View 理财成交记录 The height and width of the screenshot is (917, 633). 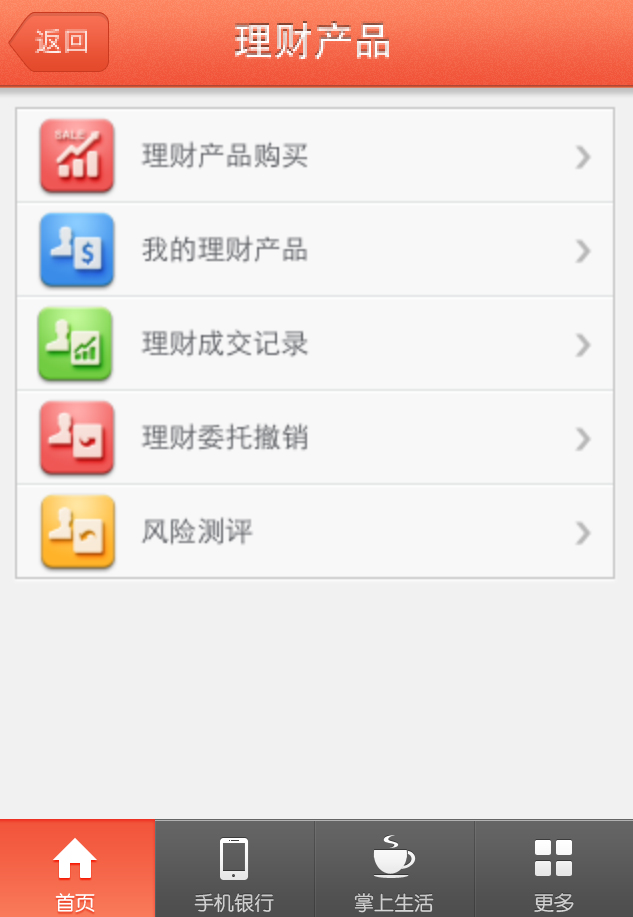point(314,344)
